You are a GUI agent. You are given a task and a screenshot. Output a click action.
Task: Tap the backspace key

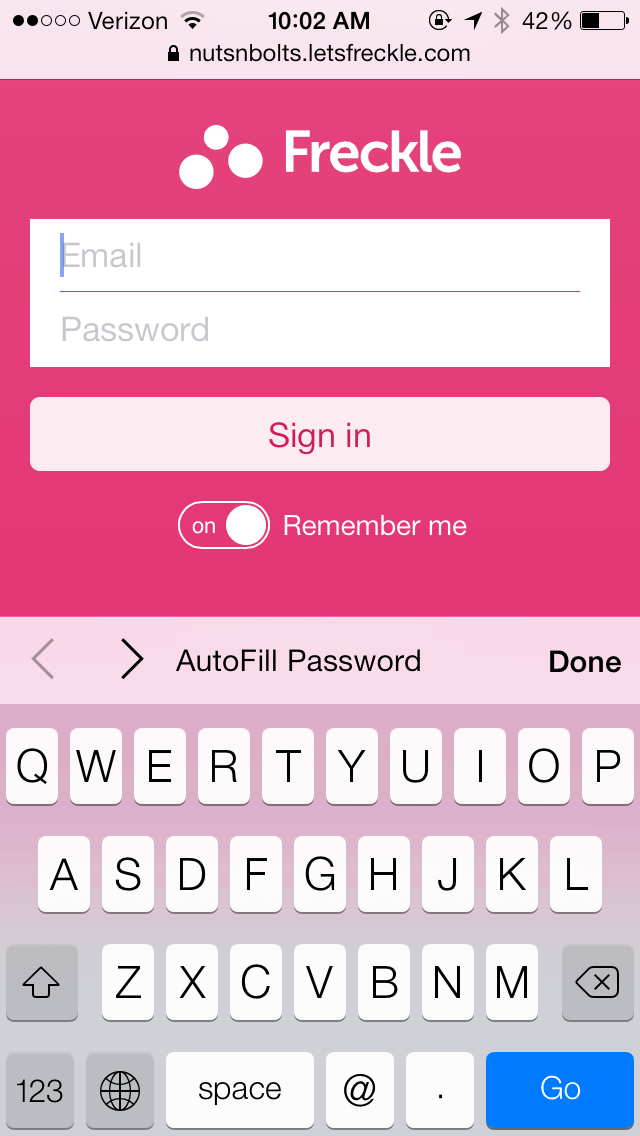[x=597, y=984]
